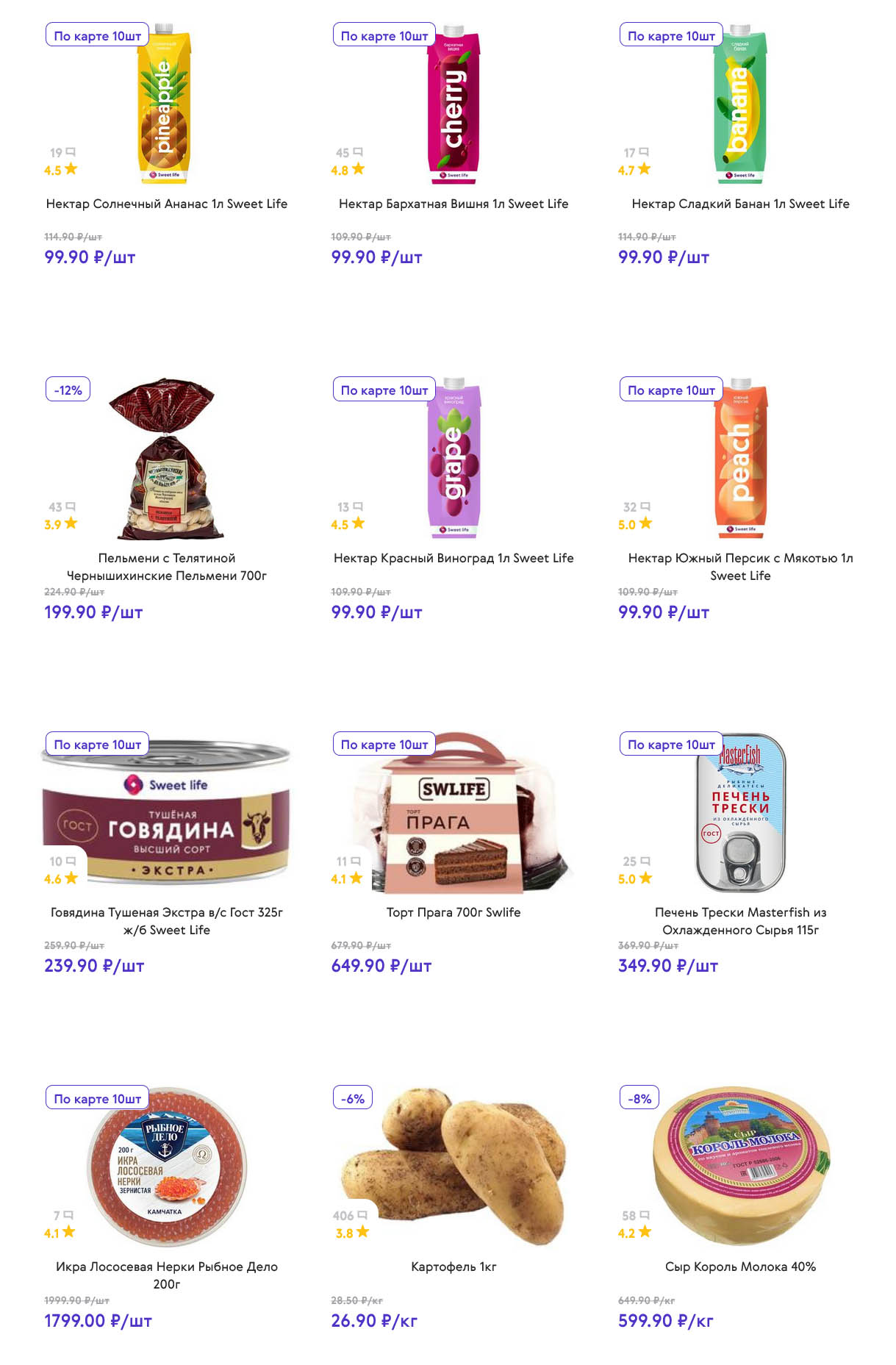Open Пельмени с Телятиной Чернышихинские product
Viewport: 896px width, 1365px height.
(166, 566)
